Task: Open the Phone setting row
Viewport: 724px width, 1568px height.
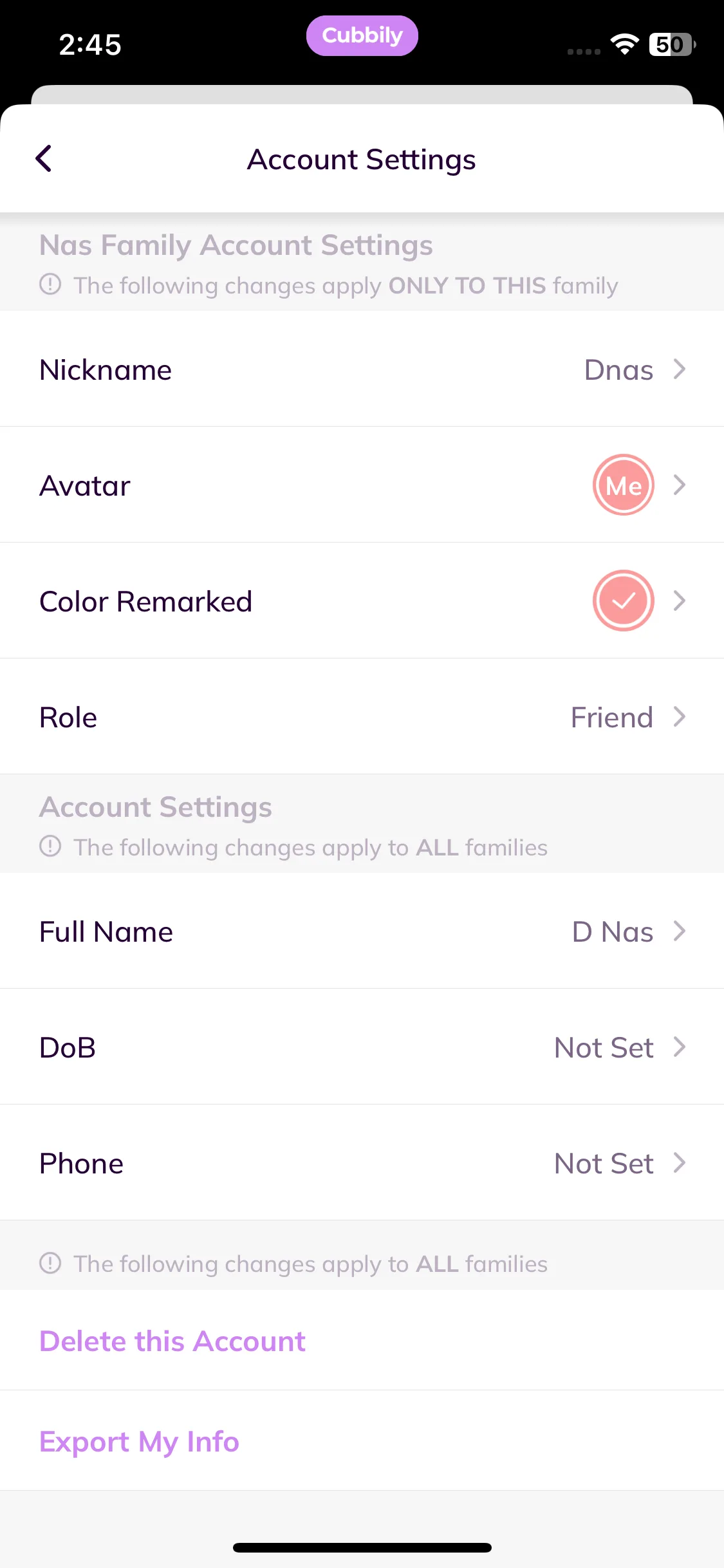Action: [362, 1163]
